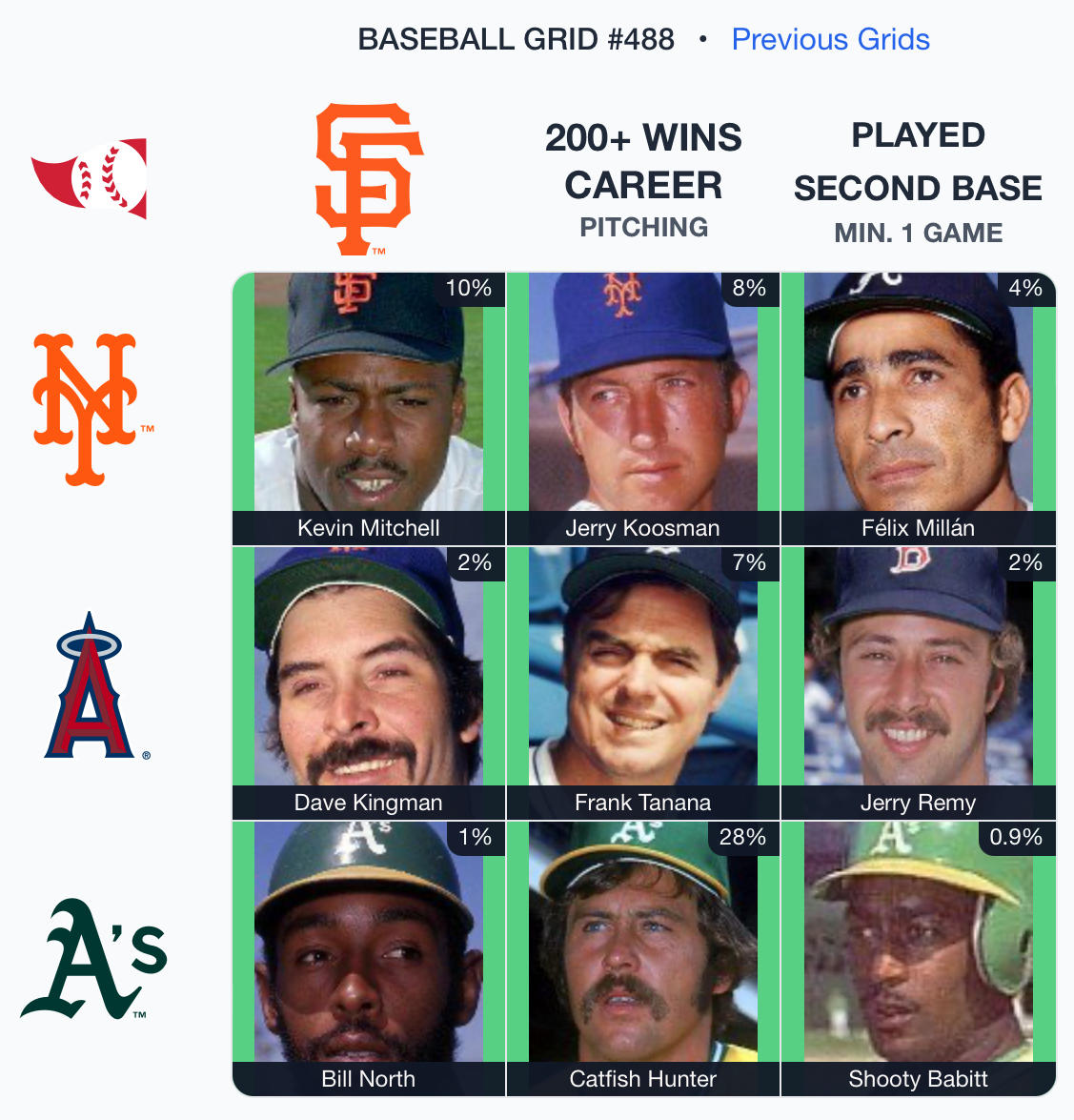Open the Catfish Hunter cell

[x=643, y=957]
